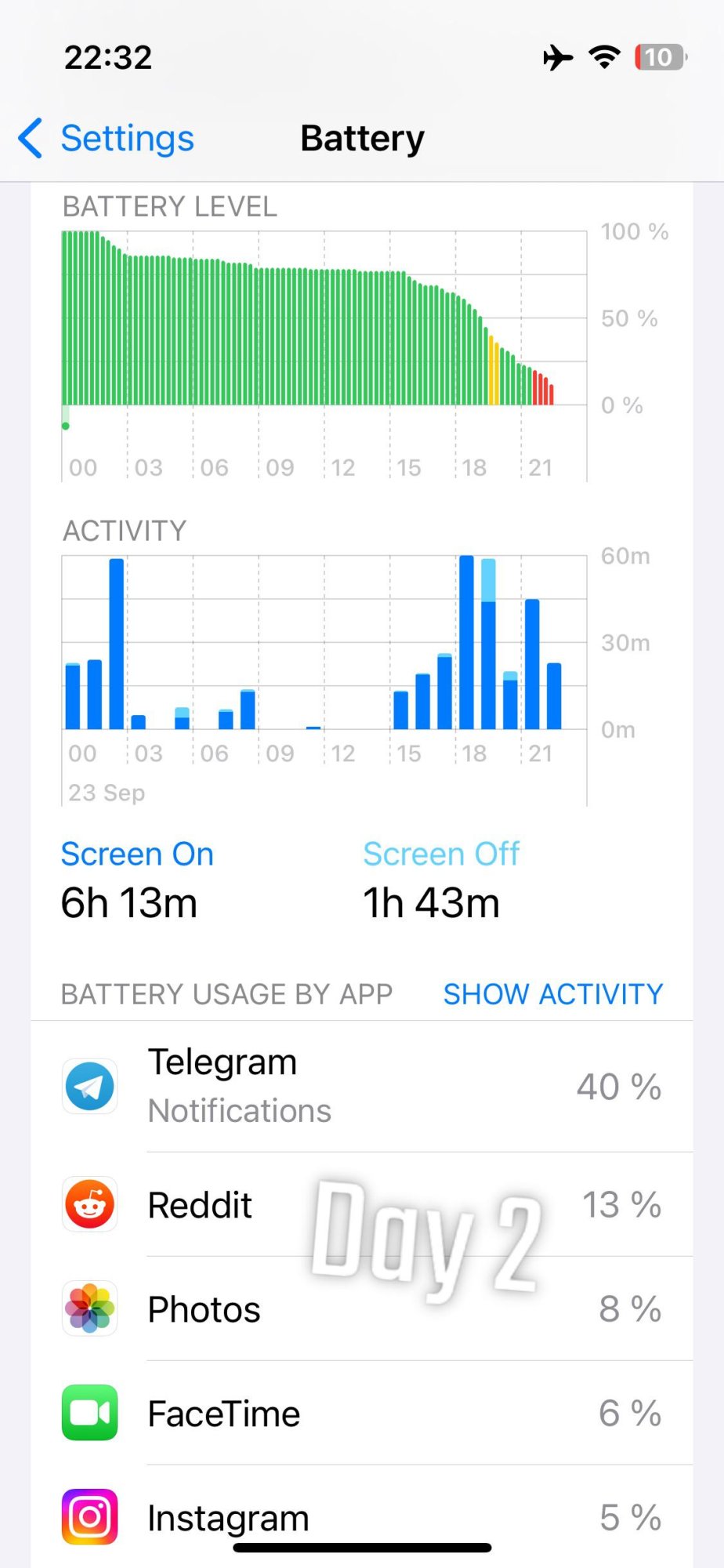Select the FaceTime usage row
724x1568 pixels.
(x=362, y=1414)
